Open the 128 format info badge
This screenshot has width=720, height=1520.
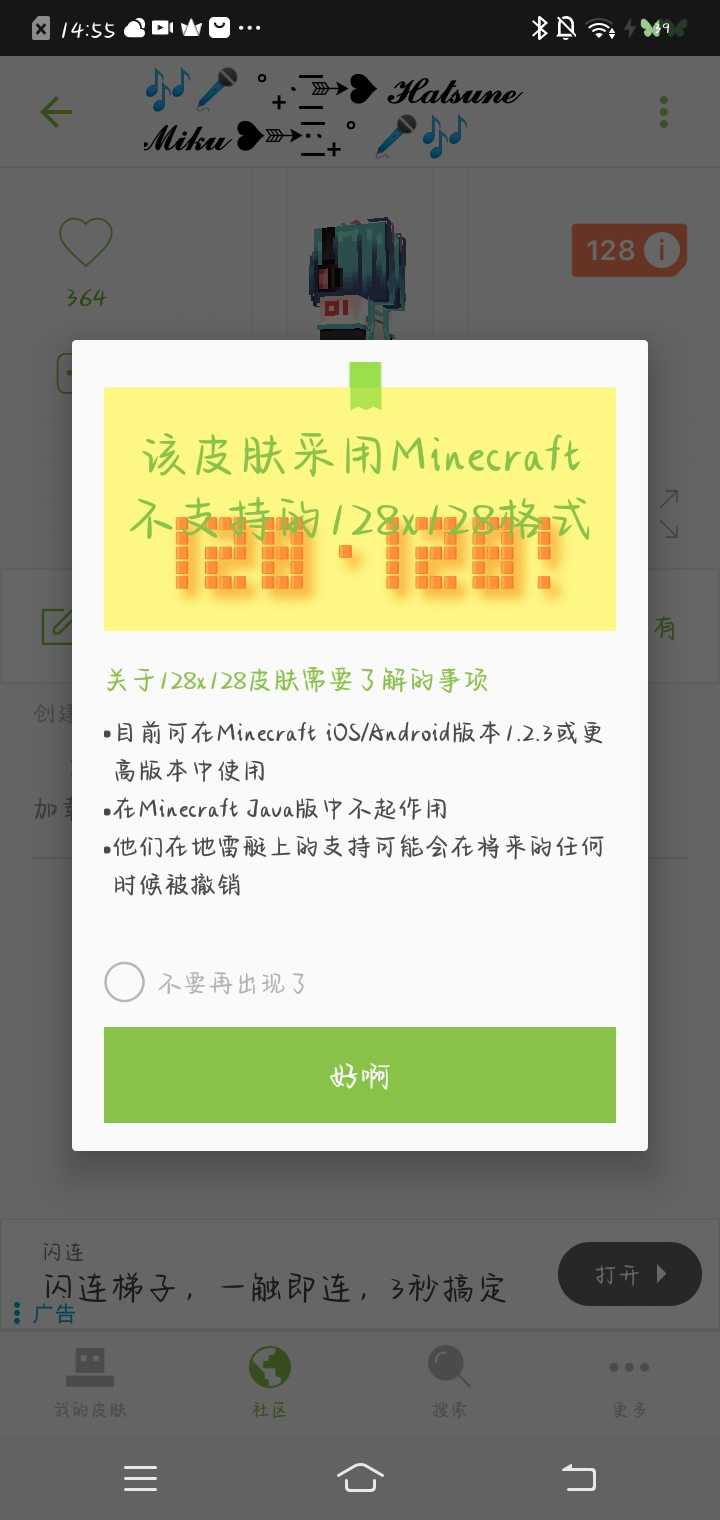click(x=628, y=250)
